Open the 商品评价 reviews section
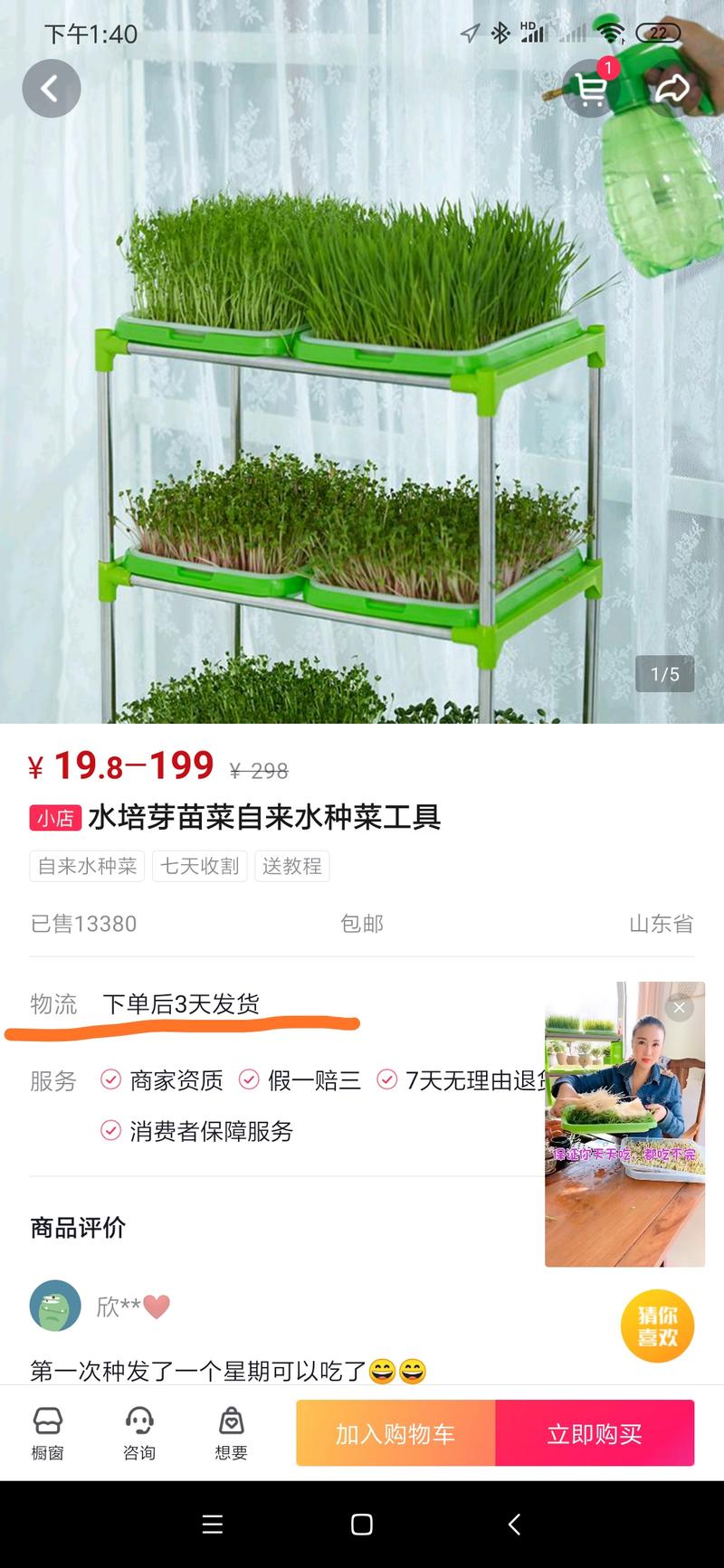 [x=79, y=1228]
